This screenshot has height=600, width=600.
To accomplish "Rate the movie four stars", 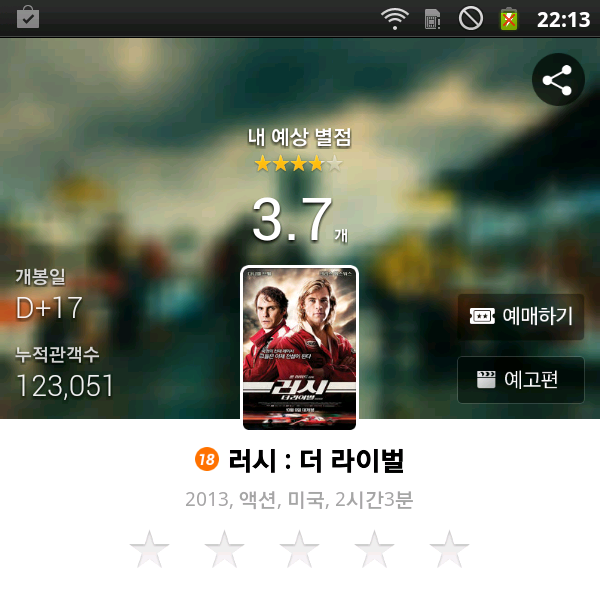I will tap(375, 549).
